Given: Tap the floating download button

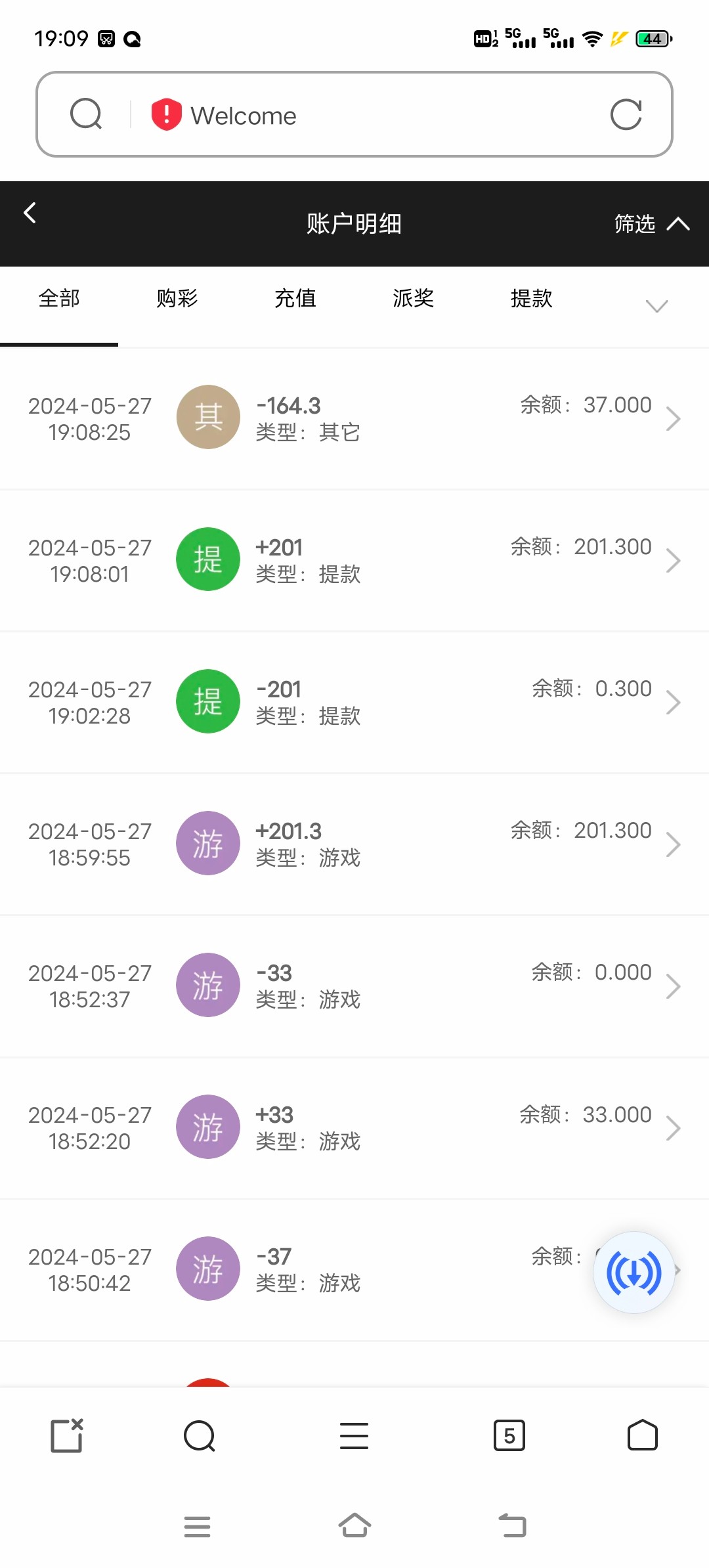Looking at the screenshot, I should pyautogui.click(x=634, y=1273).
